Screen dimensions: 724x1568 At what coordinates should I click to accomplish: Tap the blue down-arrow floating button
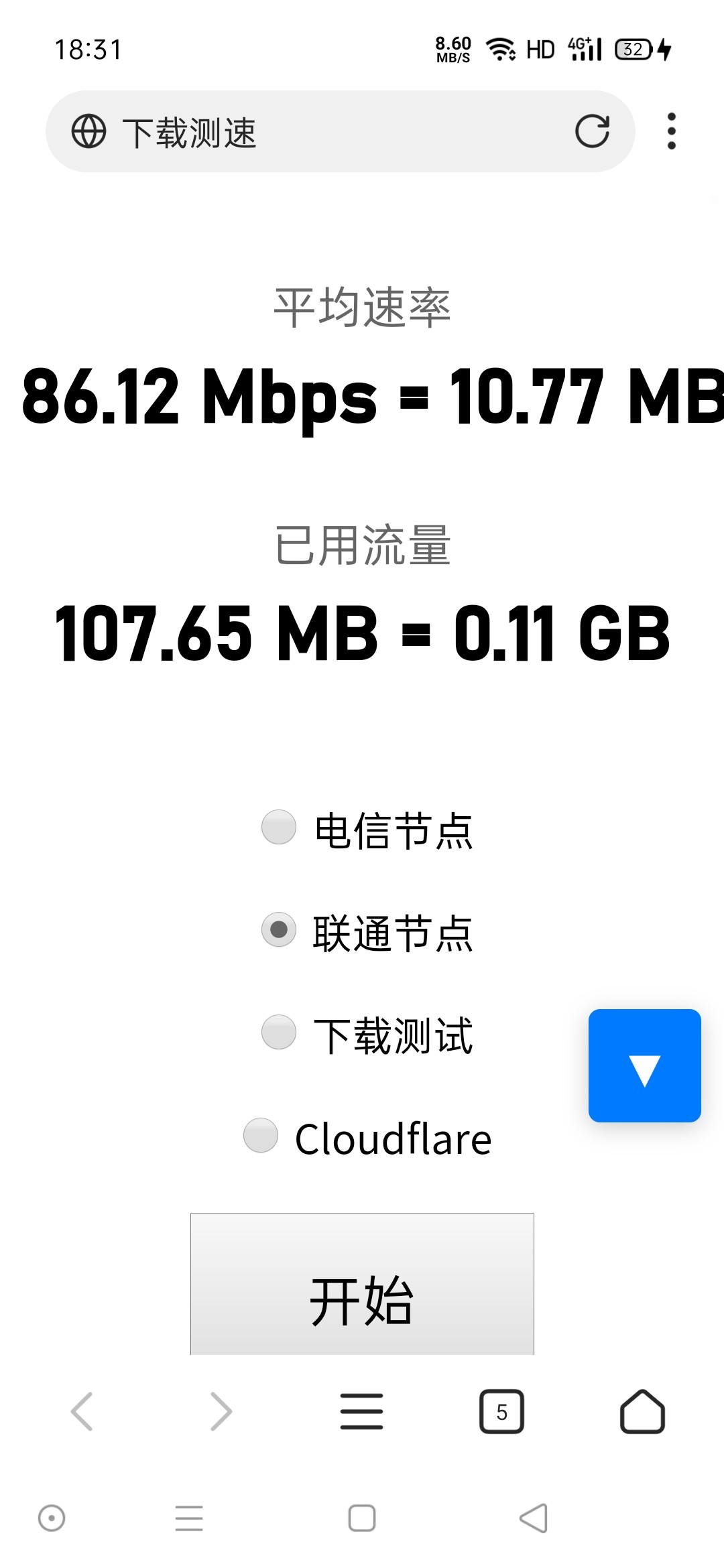pos(644,1065)
